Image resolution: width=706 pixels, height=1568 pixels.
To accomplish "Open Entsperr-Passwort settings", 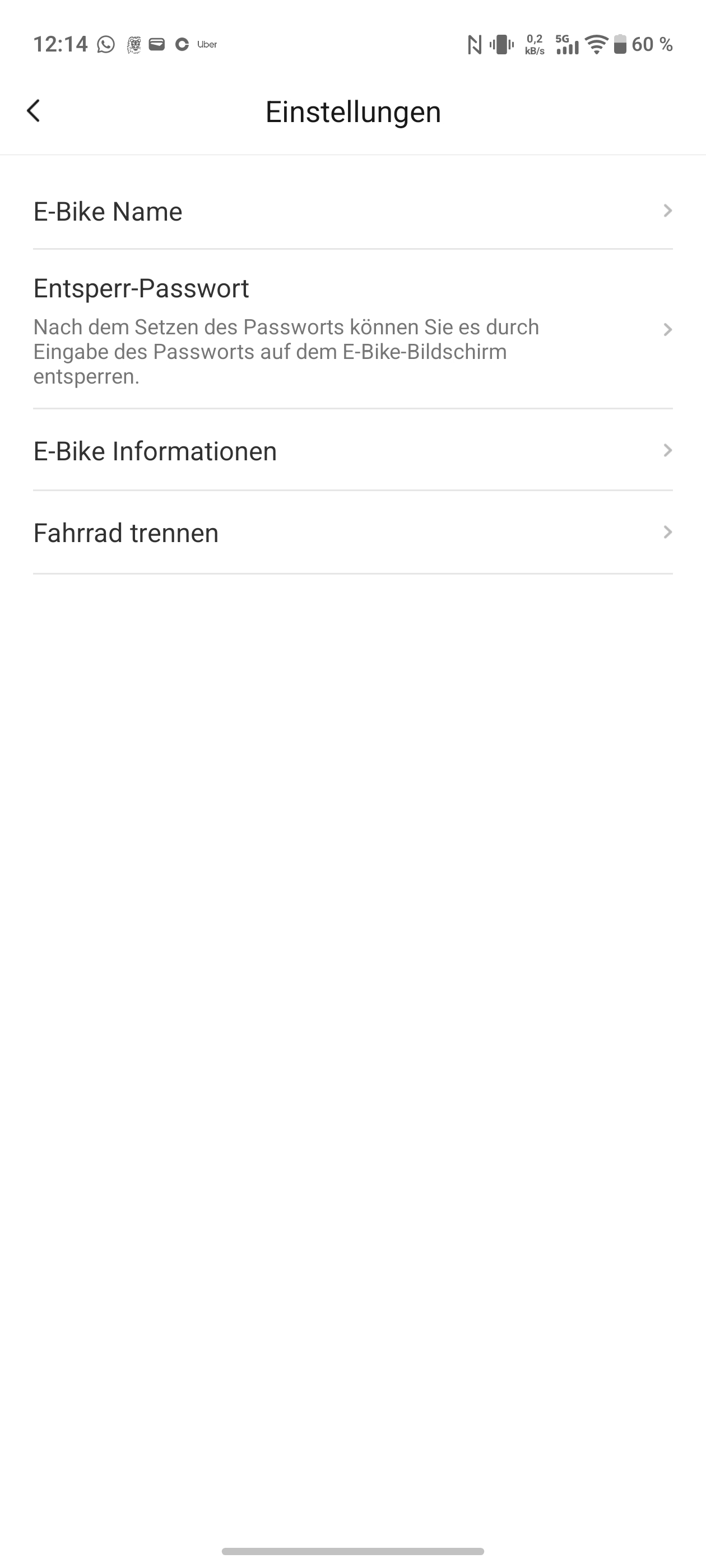I will tap(352, 329).
